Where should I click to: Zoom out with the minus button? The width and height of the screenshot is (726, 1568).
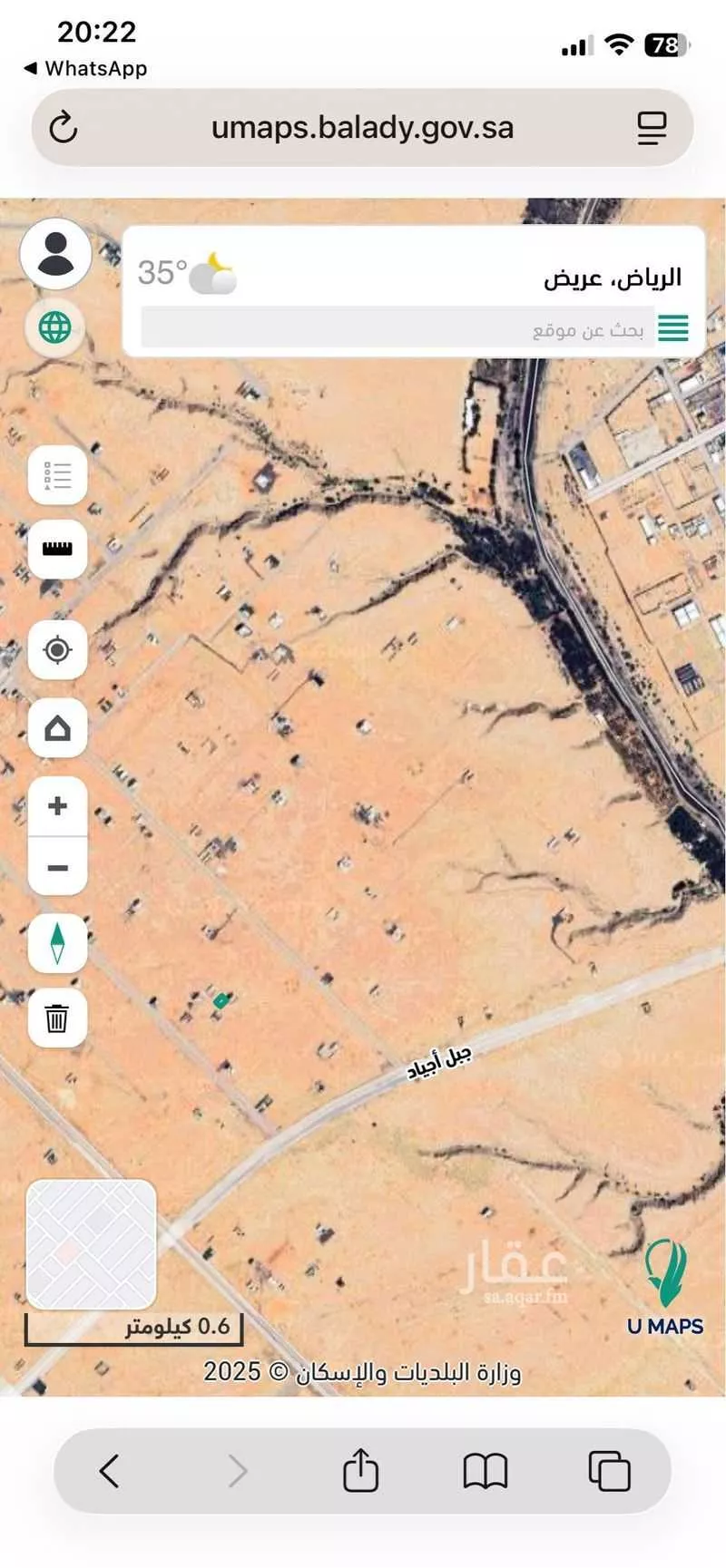[57, 868]
